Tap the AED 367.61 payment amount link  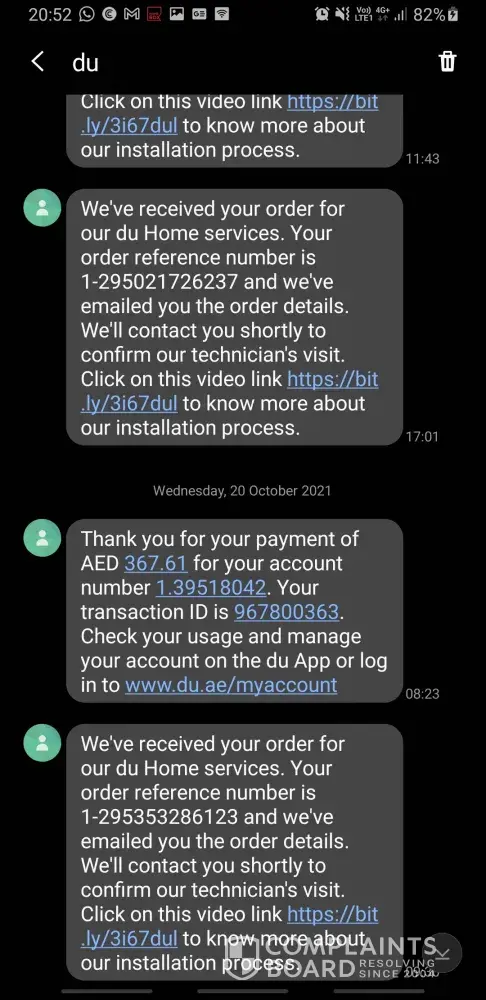coord(156,564)
